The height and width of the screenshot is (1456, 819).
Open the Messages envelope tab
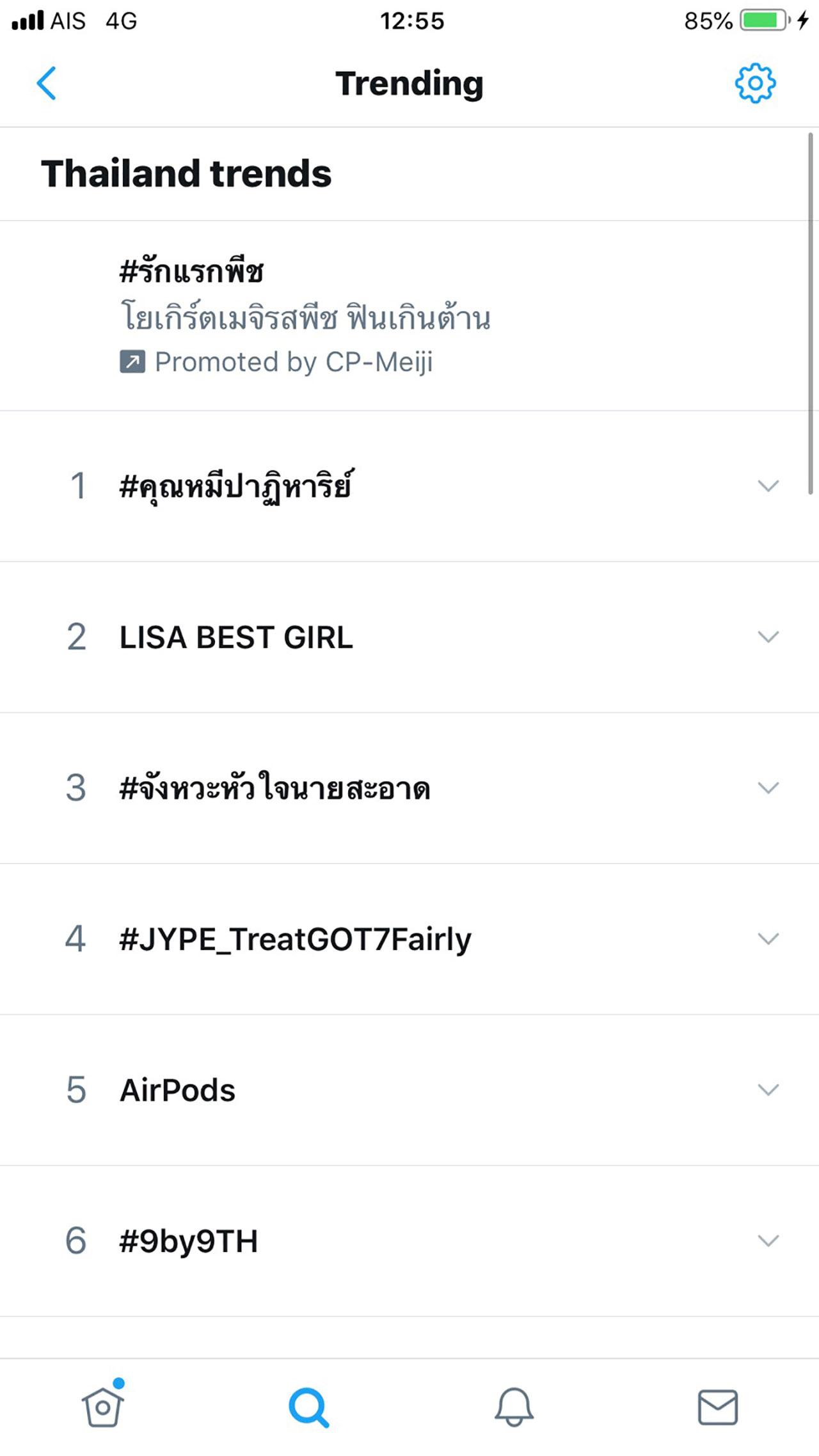tap(717, 1407)
